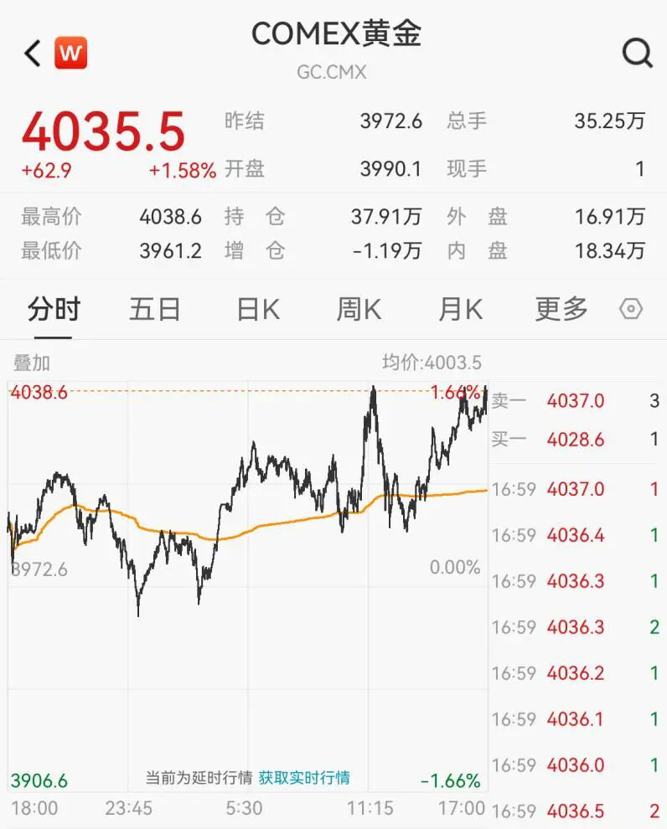
Task: Tap the 获取实时行情 link
Action: [x=304, y=777]
